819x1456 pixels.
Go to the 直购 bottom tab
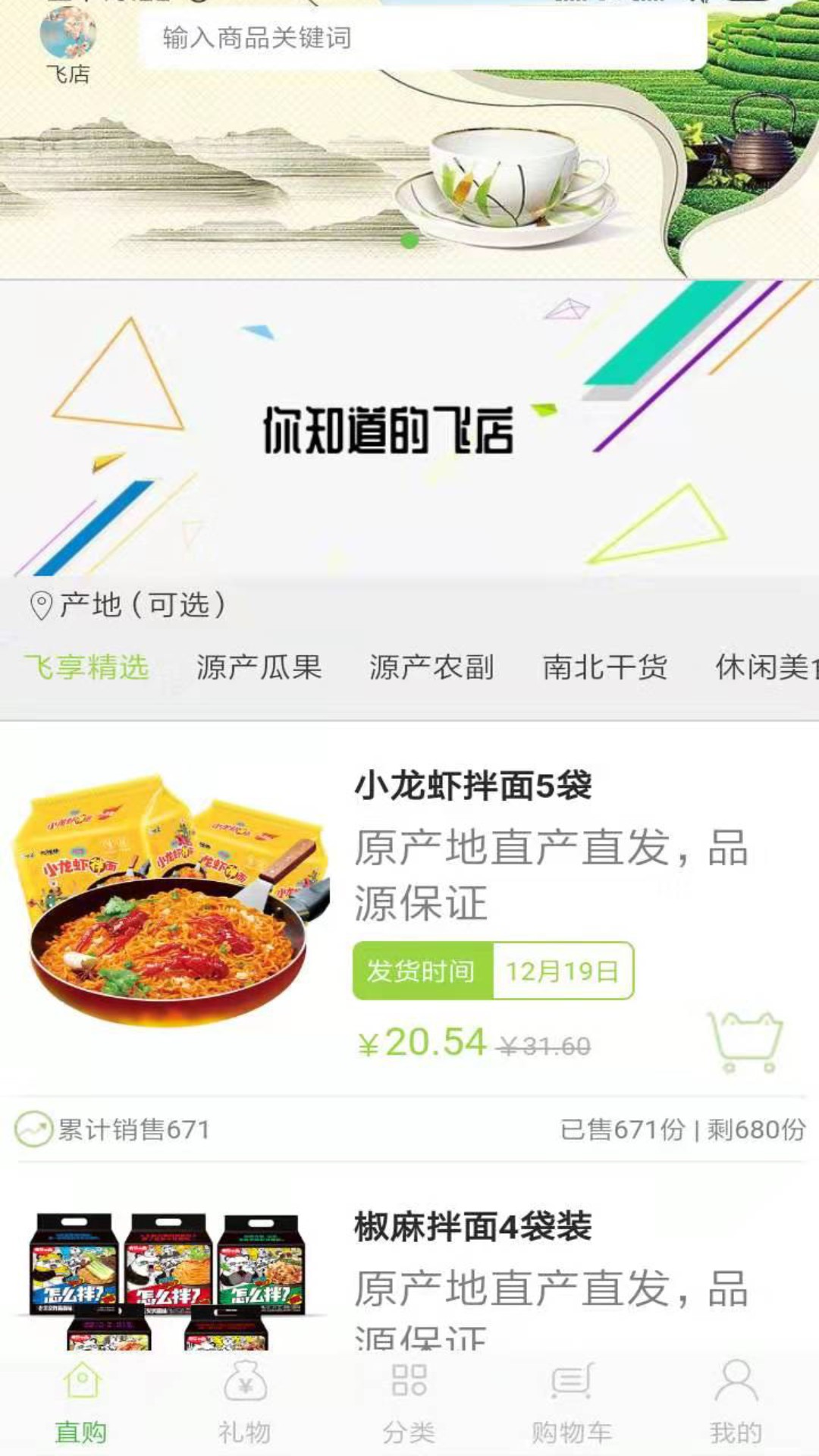coord(81,1401)
